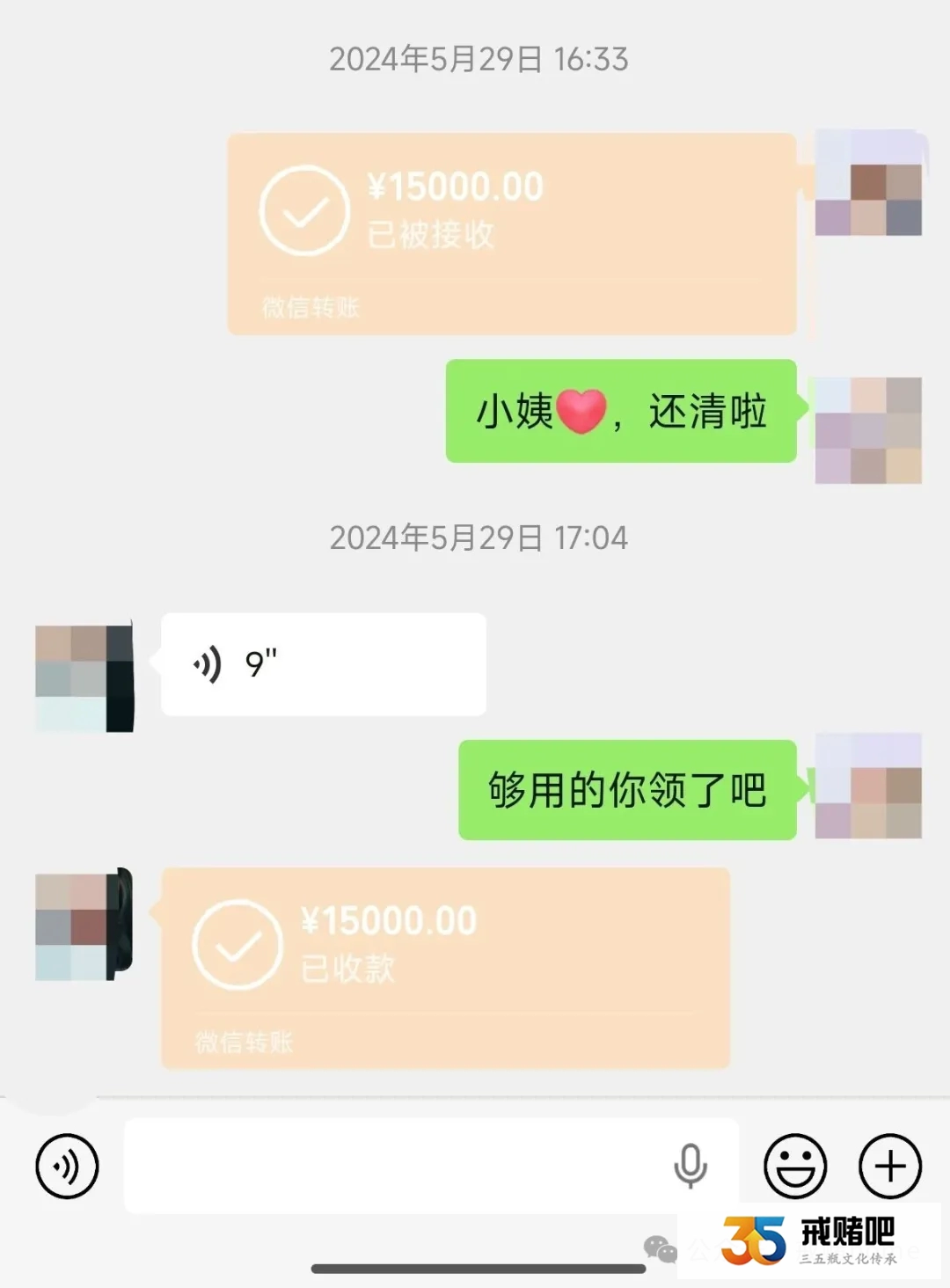950x1288 pixels.
Task: Tap the green bubble reading 够用的你领了吧
Action: pos(626,790)
